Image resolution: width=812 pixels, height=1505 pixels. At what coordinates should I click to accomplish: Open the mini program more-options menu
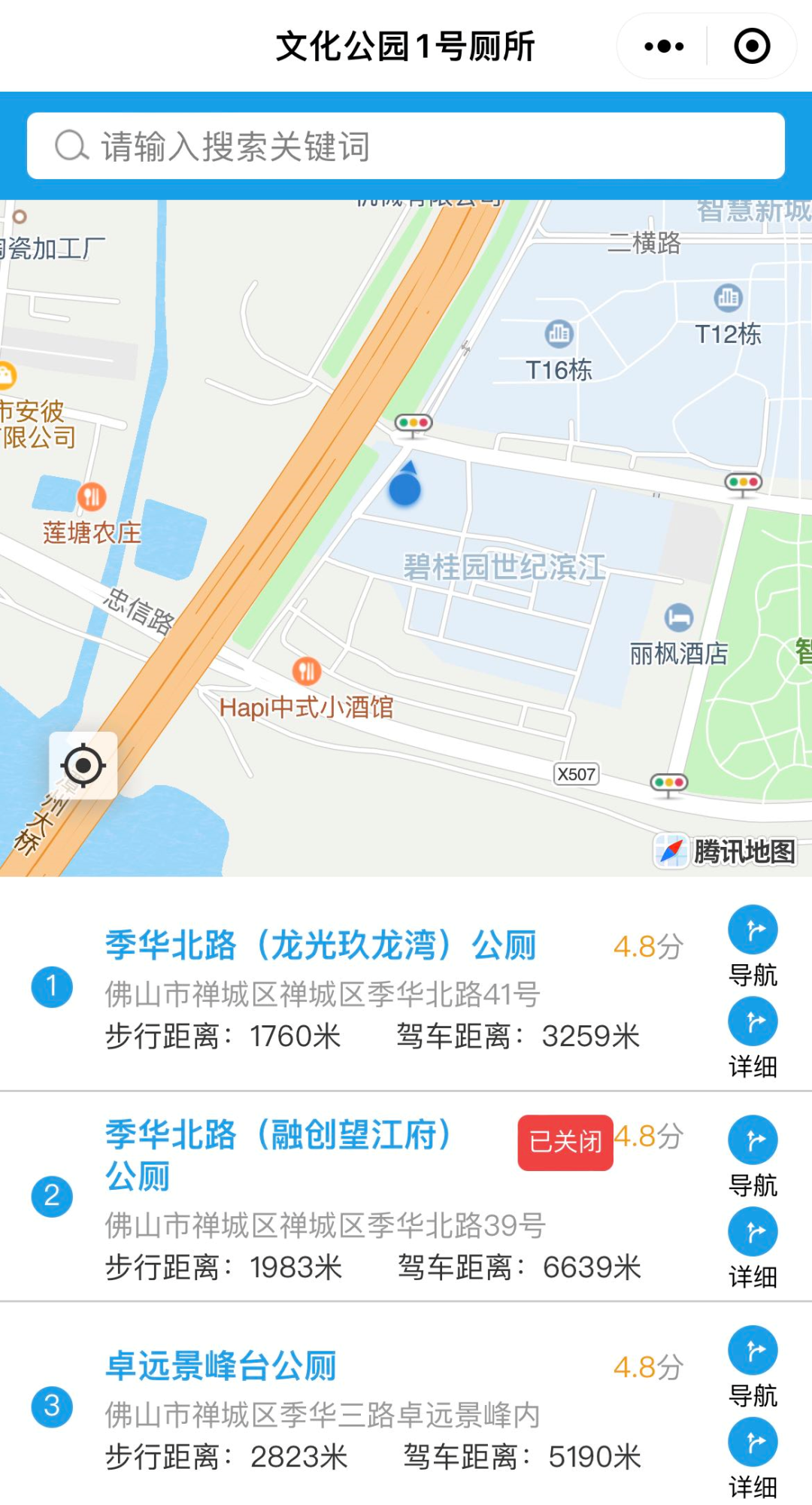tap(664, 47)
